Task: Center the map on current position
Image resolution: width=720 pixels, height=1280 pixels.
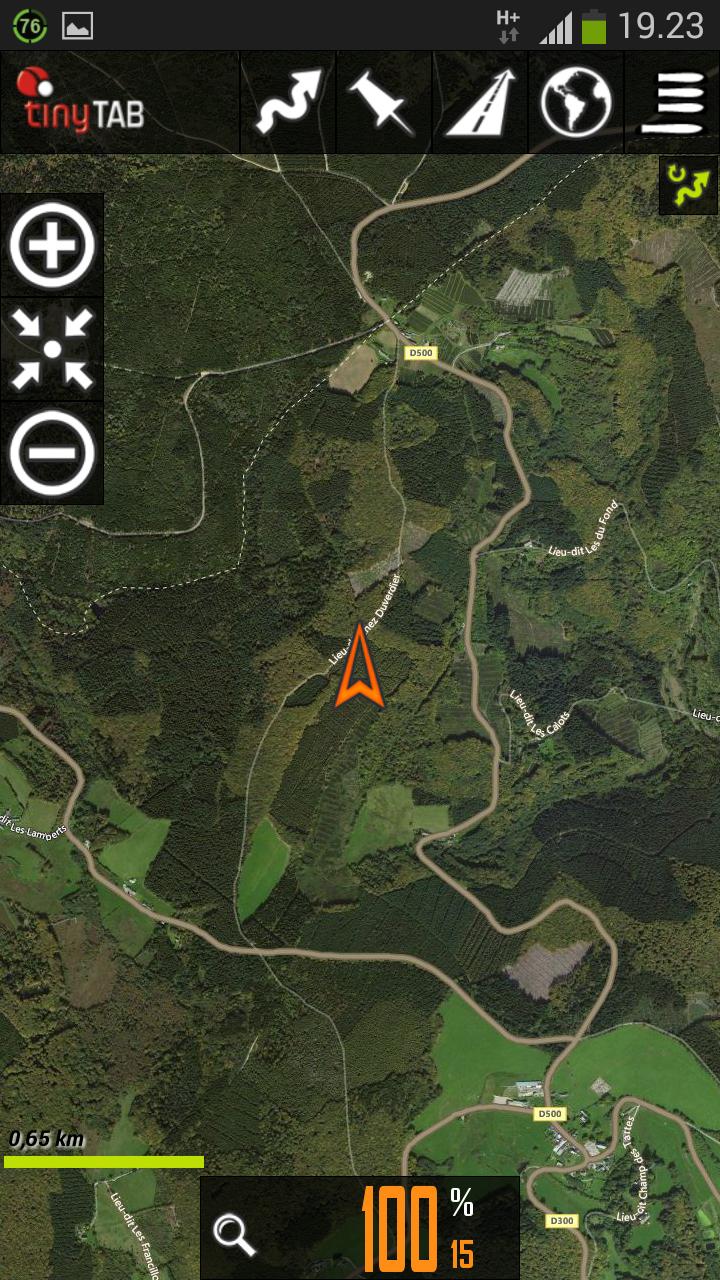Action: pyautogui.click(x=52, y=349)
